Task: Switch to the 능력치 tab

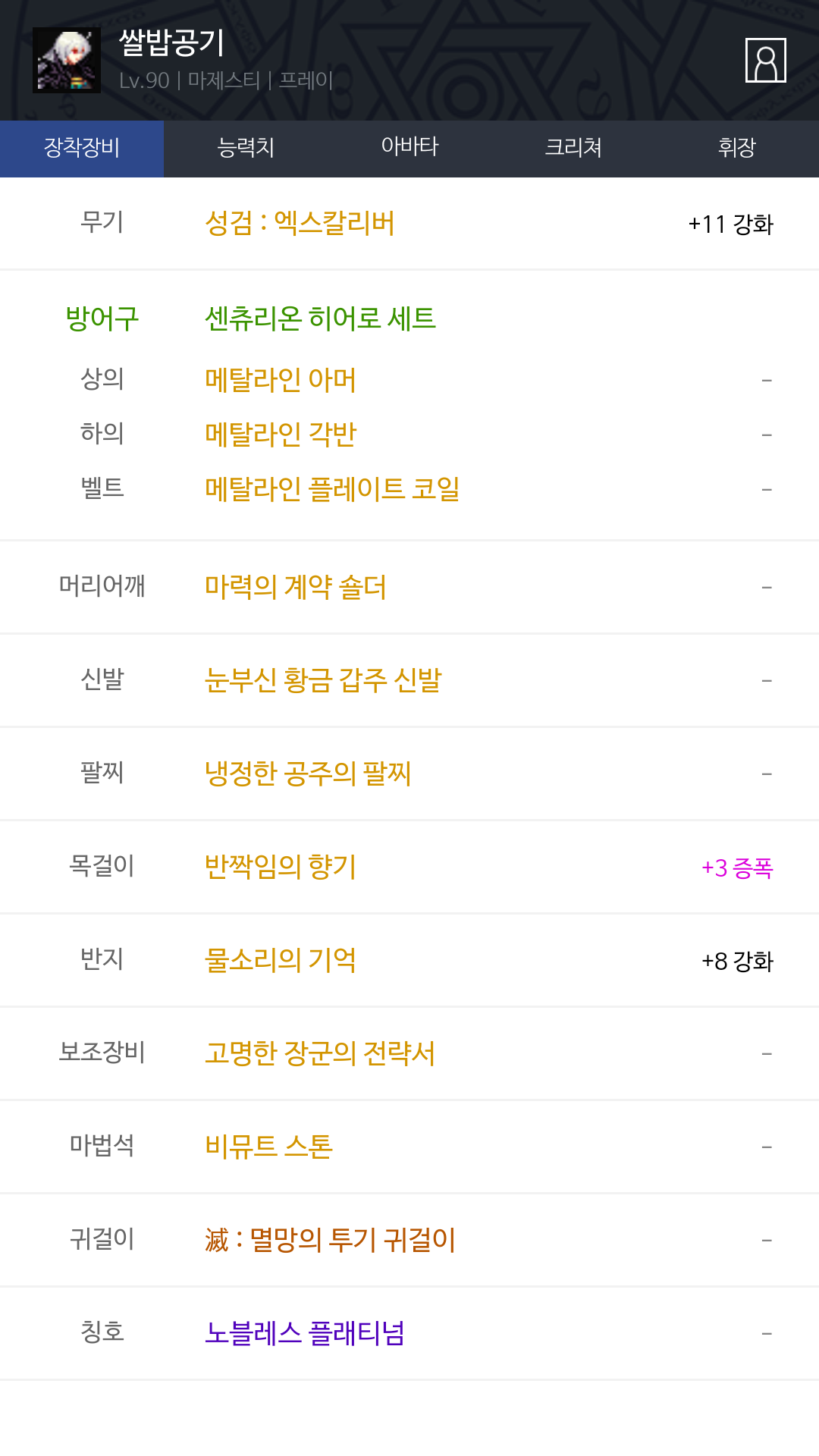Action: (x=246, y=149)
